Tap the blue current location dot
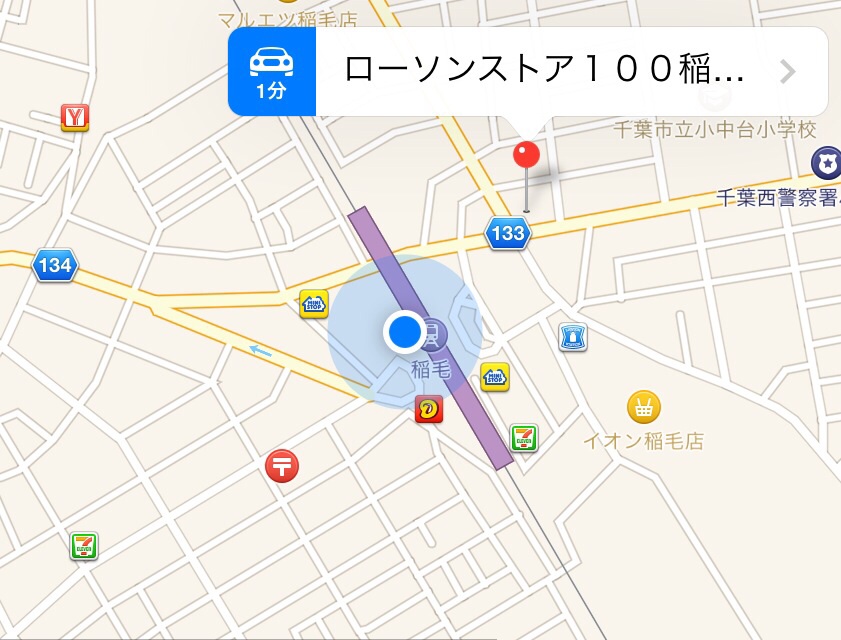The width and height of the screenshot is (841, 640). (x=404, y=331)
